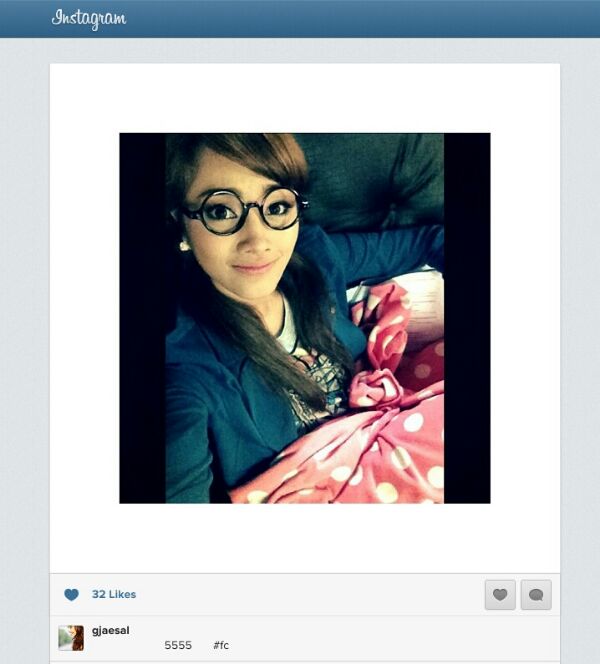Open the #fc hashtag link
Screen dimensions: 600x664
point(221,646)
